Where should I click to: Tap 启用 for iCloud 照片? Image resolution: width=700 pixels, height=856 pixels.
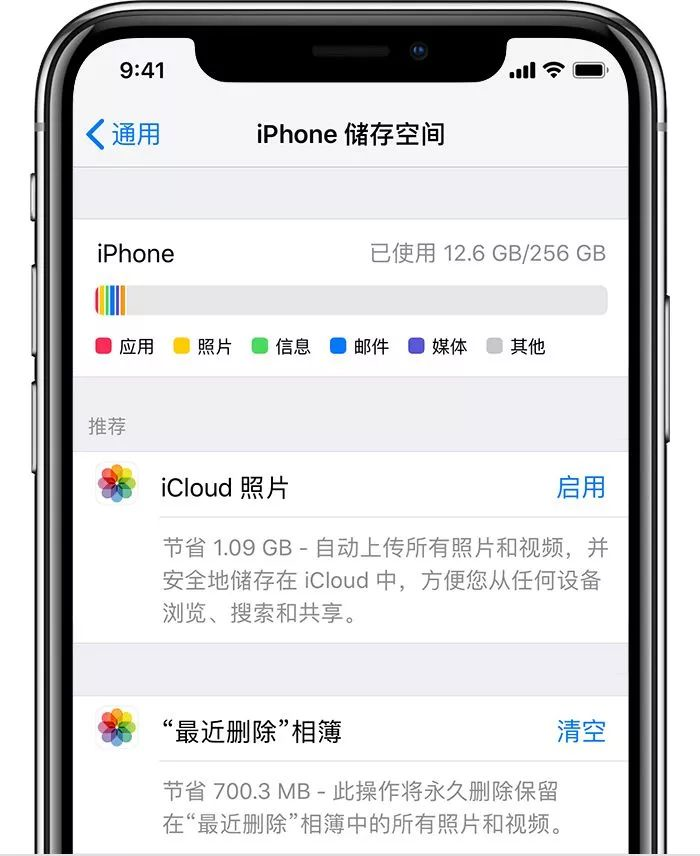pos(580,487)
